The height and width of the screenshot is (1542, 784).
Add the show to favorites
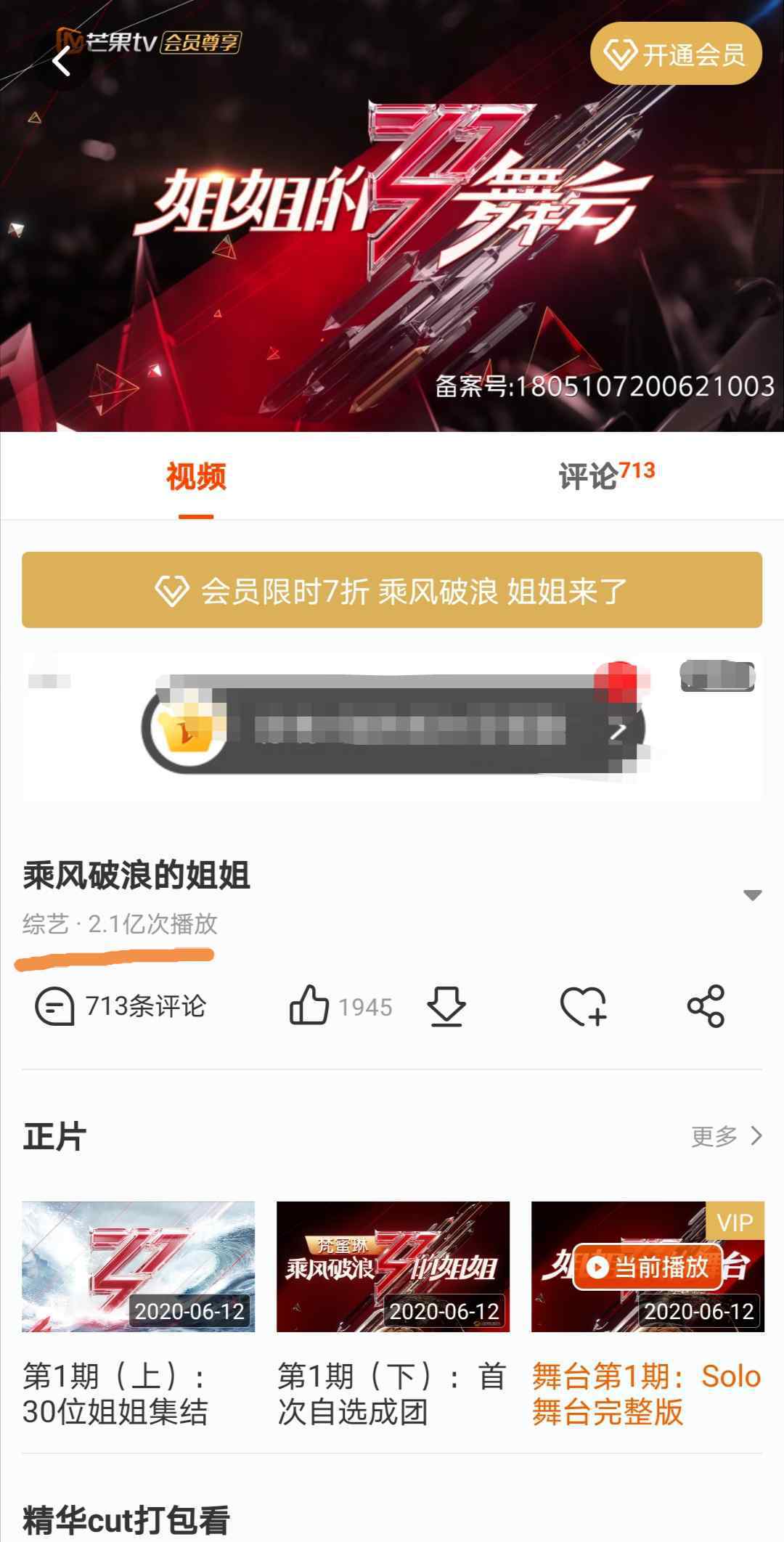click(x=582, y=1006)
